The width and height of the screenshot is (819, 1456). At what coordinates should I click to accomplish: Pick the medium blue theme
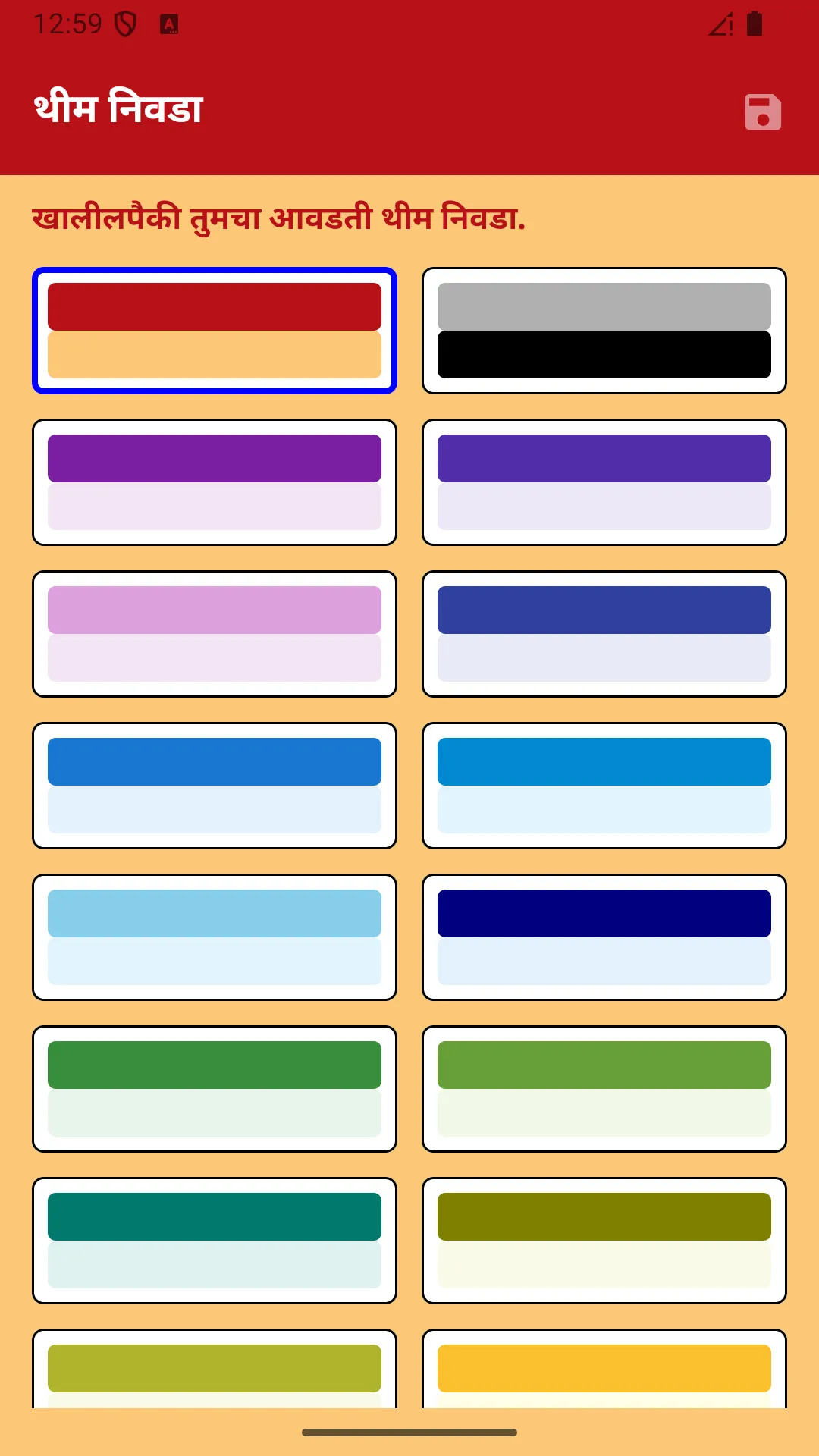[x=215, y=786]
